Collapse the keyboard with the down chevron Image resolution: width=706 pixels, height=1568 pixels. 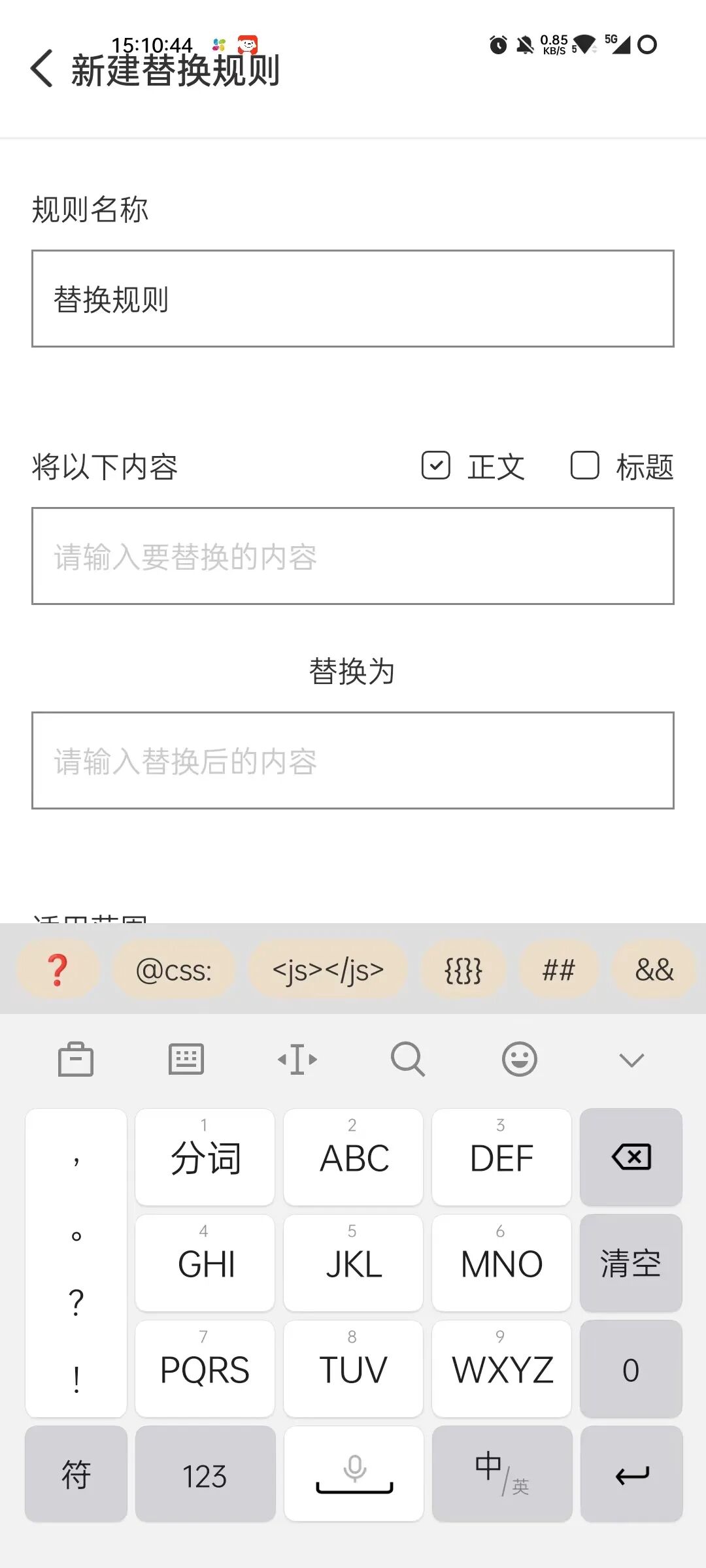click(x=630, y=1058)
